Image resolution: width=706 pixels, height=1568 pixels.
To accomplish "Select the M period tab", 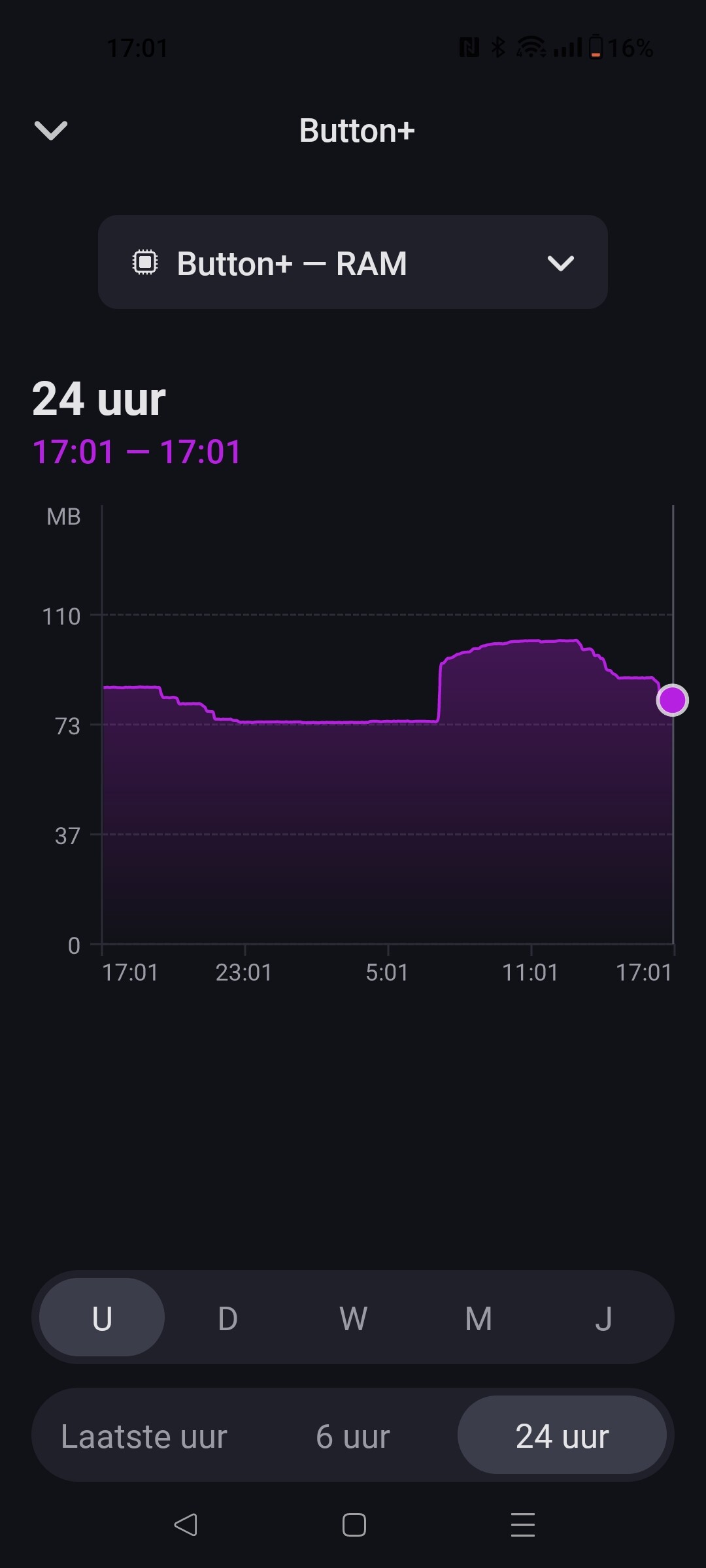I will pyautogui.click(x=479, y=1318).
